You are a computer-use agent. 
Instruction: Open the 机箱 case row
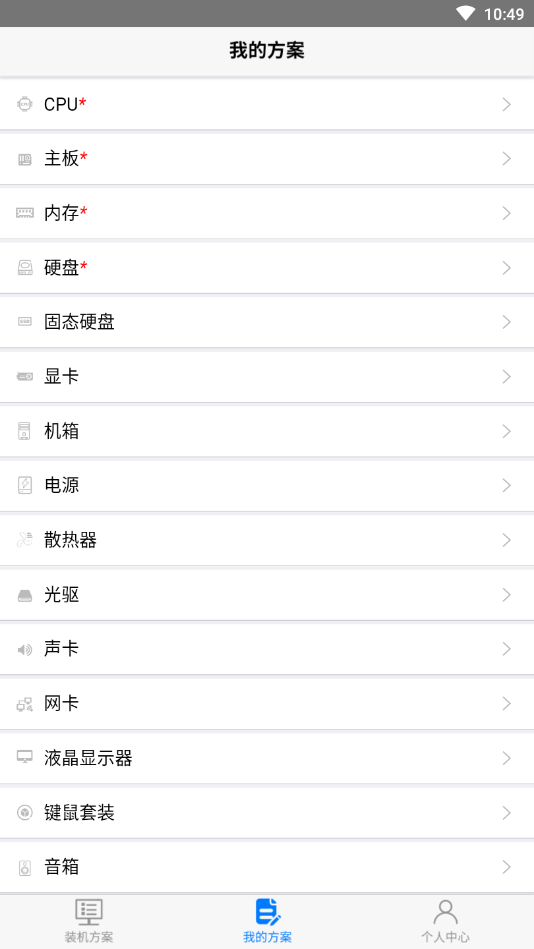pyautogui.click(x=267, y=431)
